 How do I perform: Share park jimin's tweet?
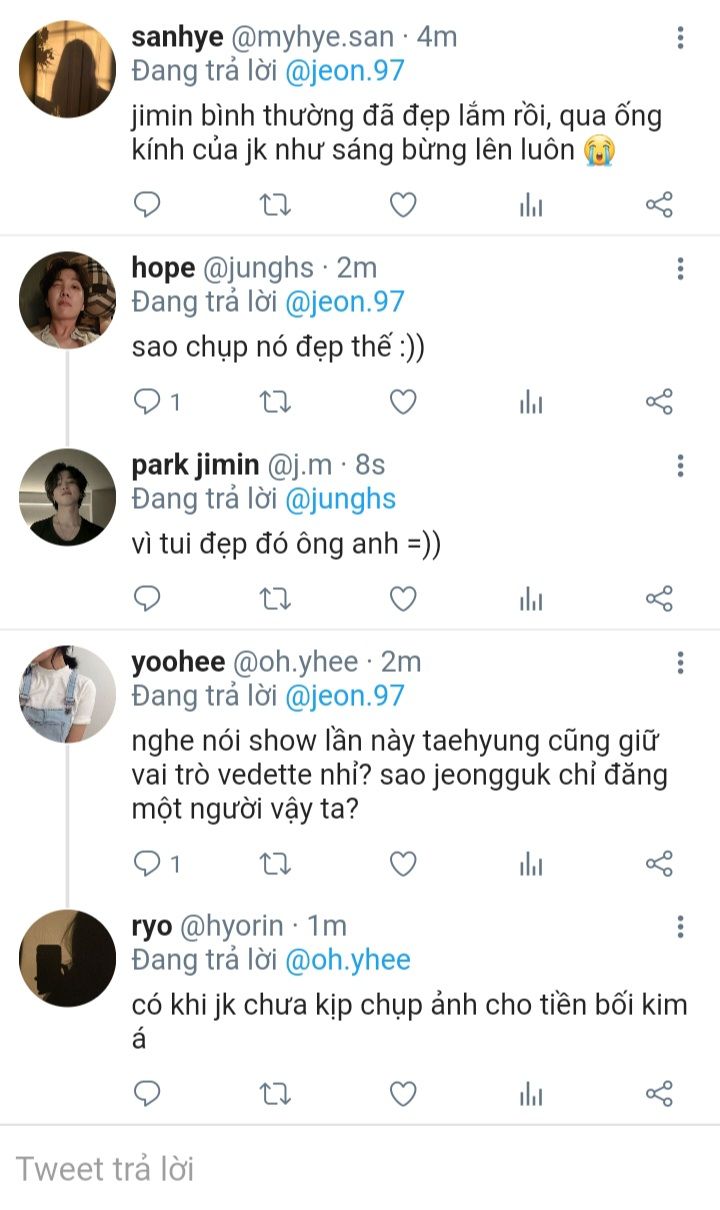(659, 599)
